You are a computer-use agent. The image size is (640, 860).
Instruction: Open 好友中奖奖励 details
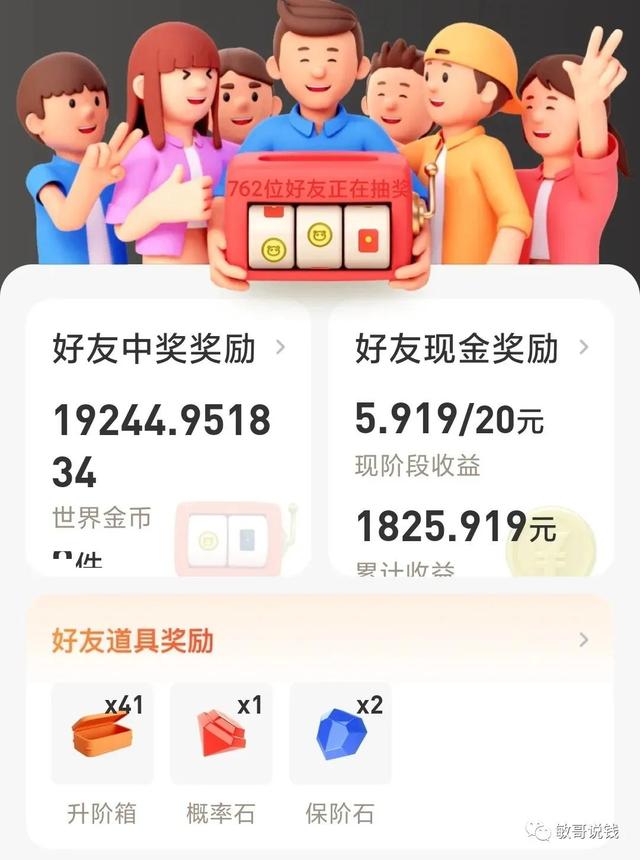click(281, 348)
